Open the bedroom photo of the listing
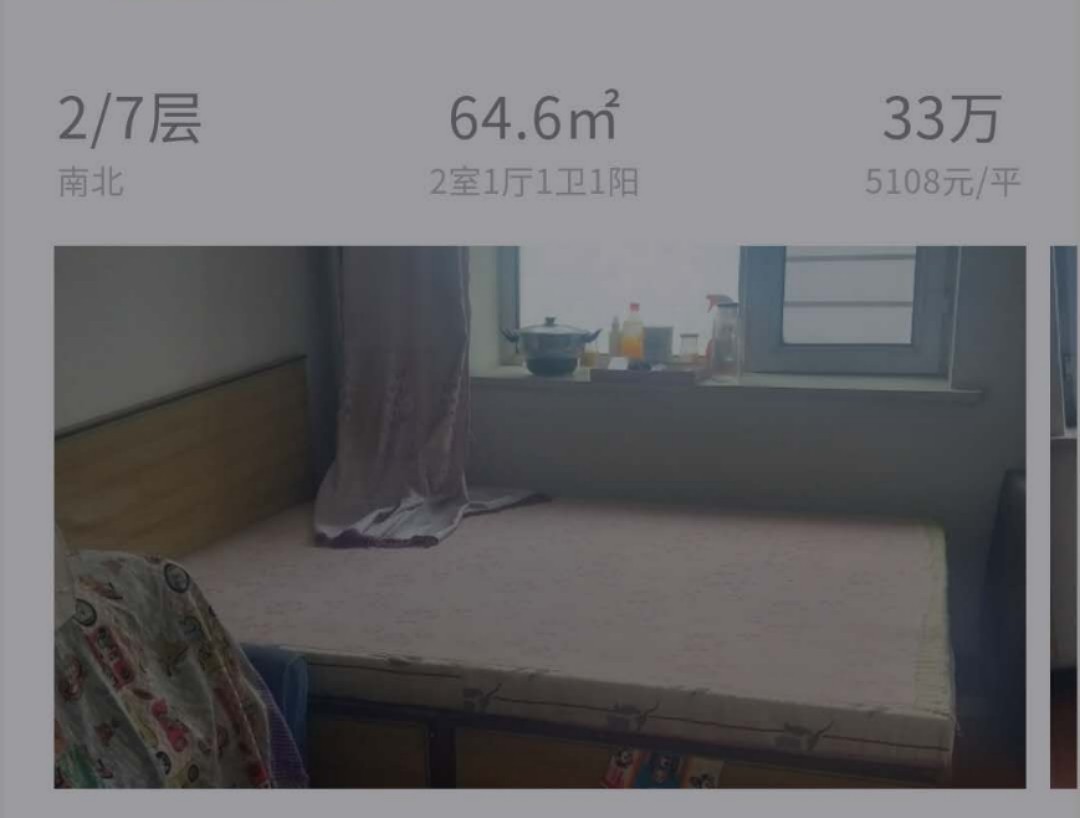The image size is (1080, 818). pos(540,516)
